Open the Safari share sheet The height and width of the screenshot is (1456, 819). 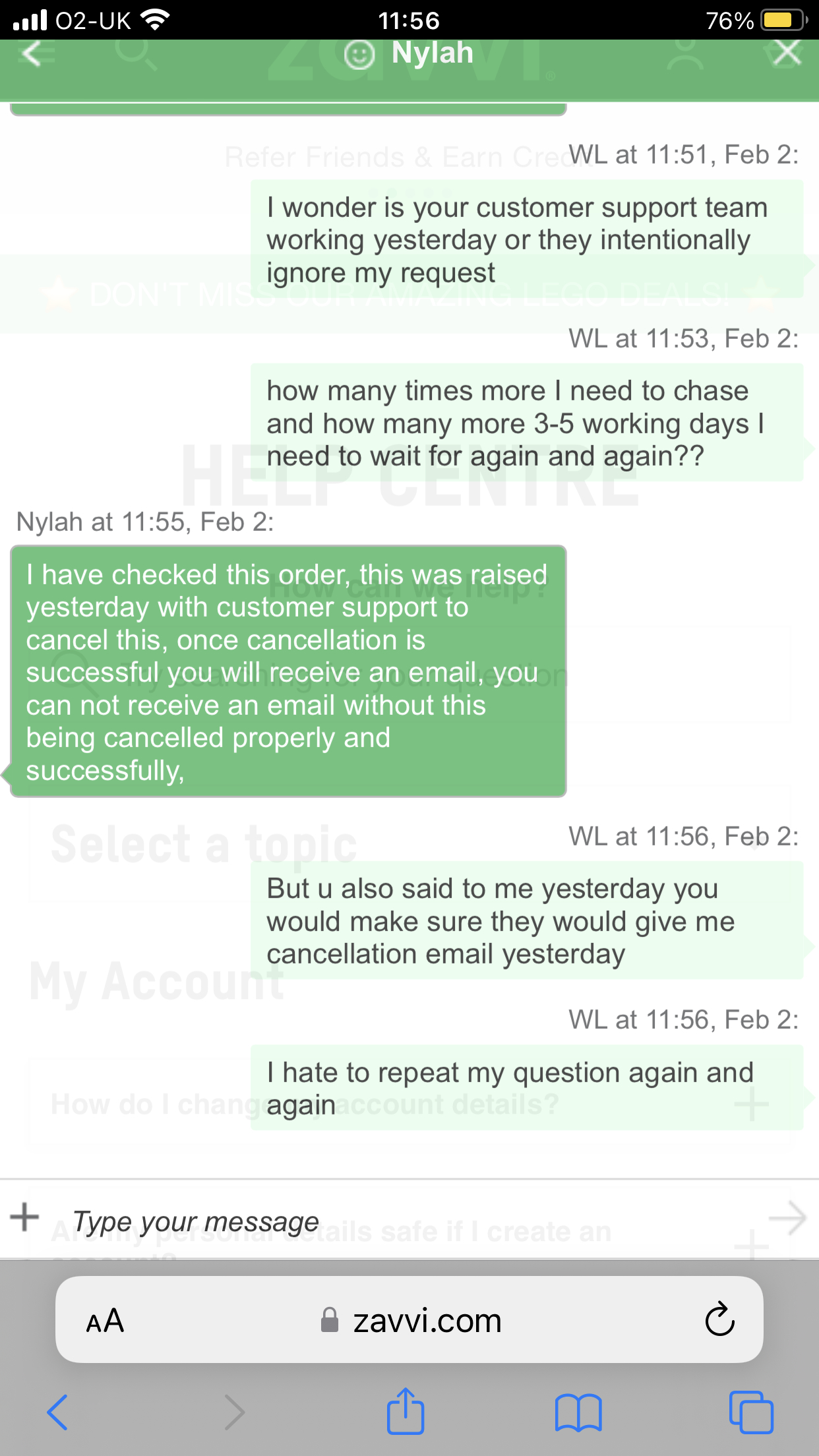pos(406,1410)
